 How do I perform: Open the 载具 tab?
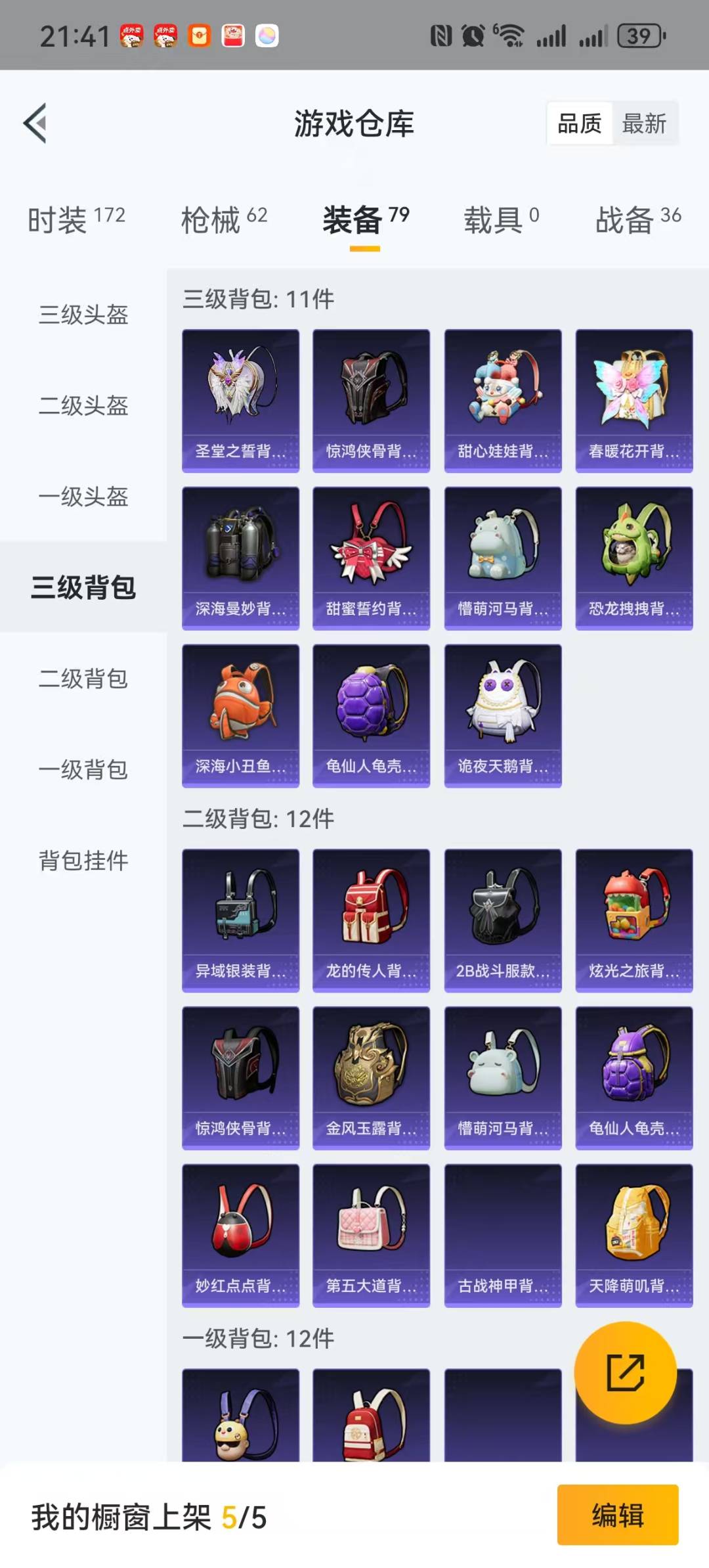click(x=501, y=219)
